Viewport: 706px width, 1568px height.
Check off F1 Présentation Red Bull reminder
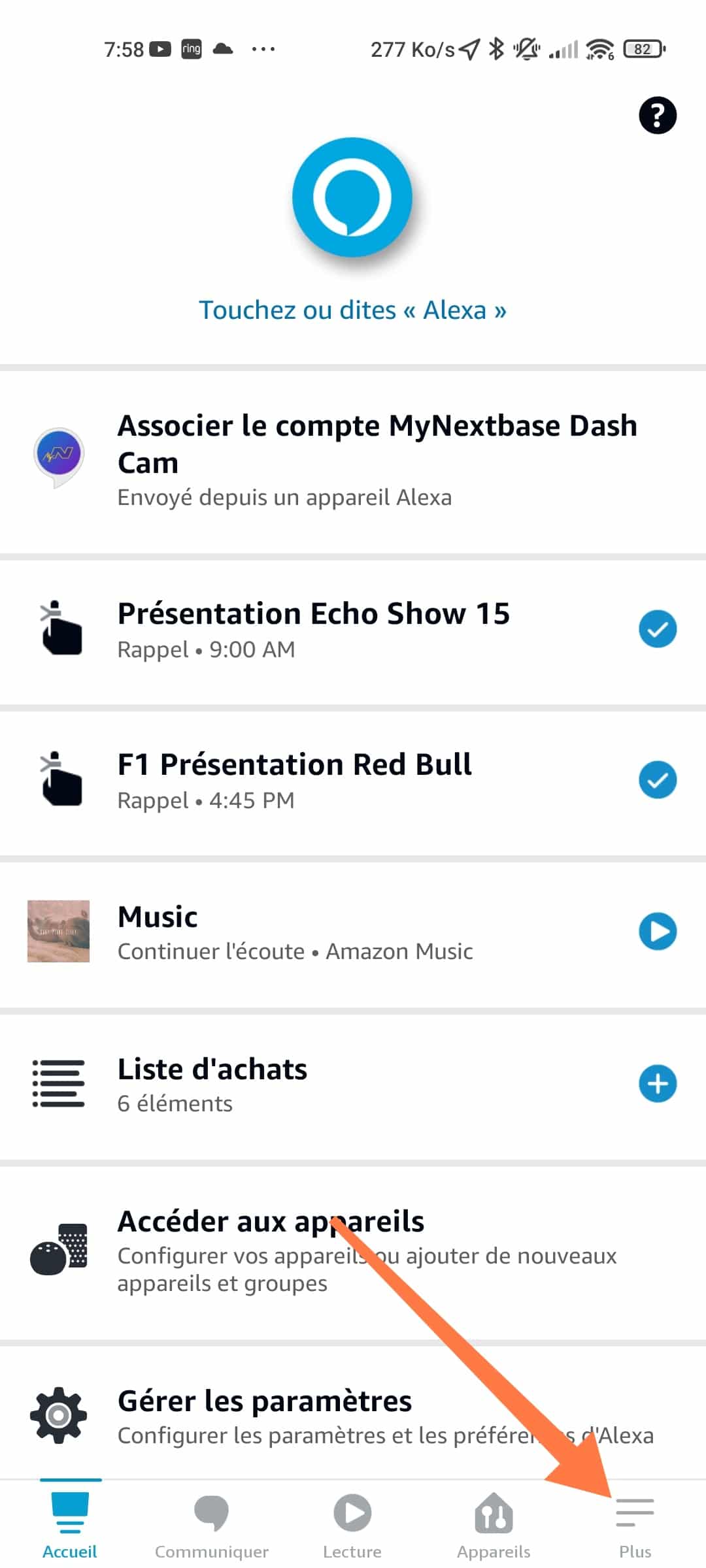click(657, 780)
